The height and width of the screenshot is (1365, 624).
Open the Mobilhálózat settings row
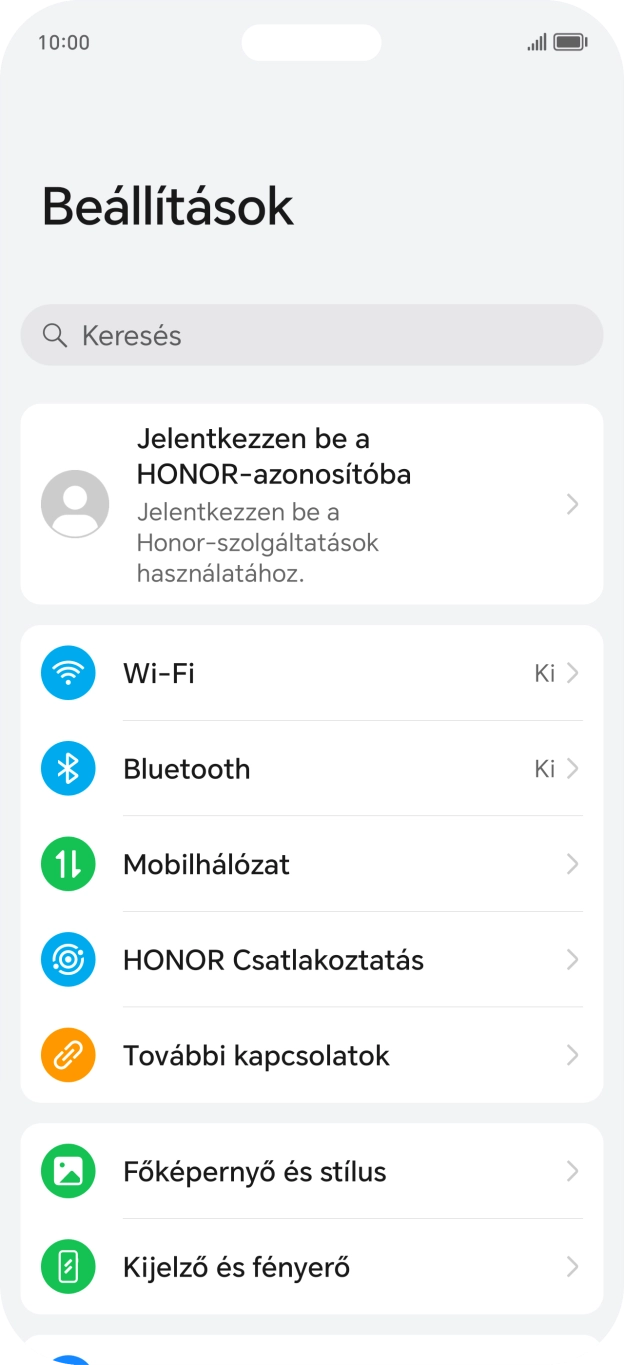pyautogui.click(x=311, y=864)
